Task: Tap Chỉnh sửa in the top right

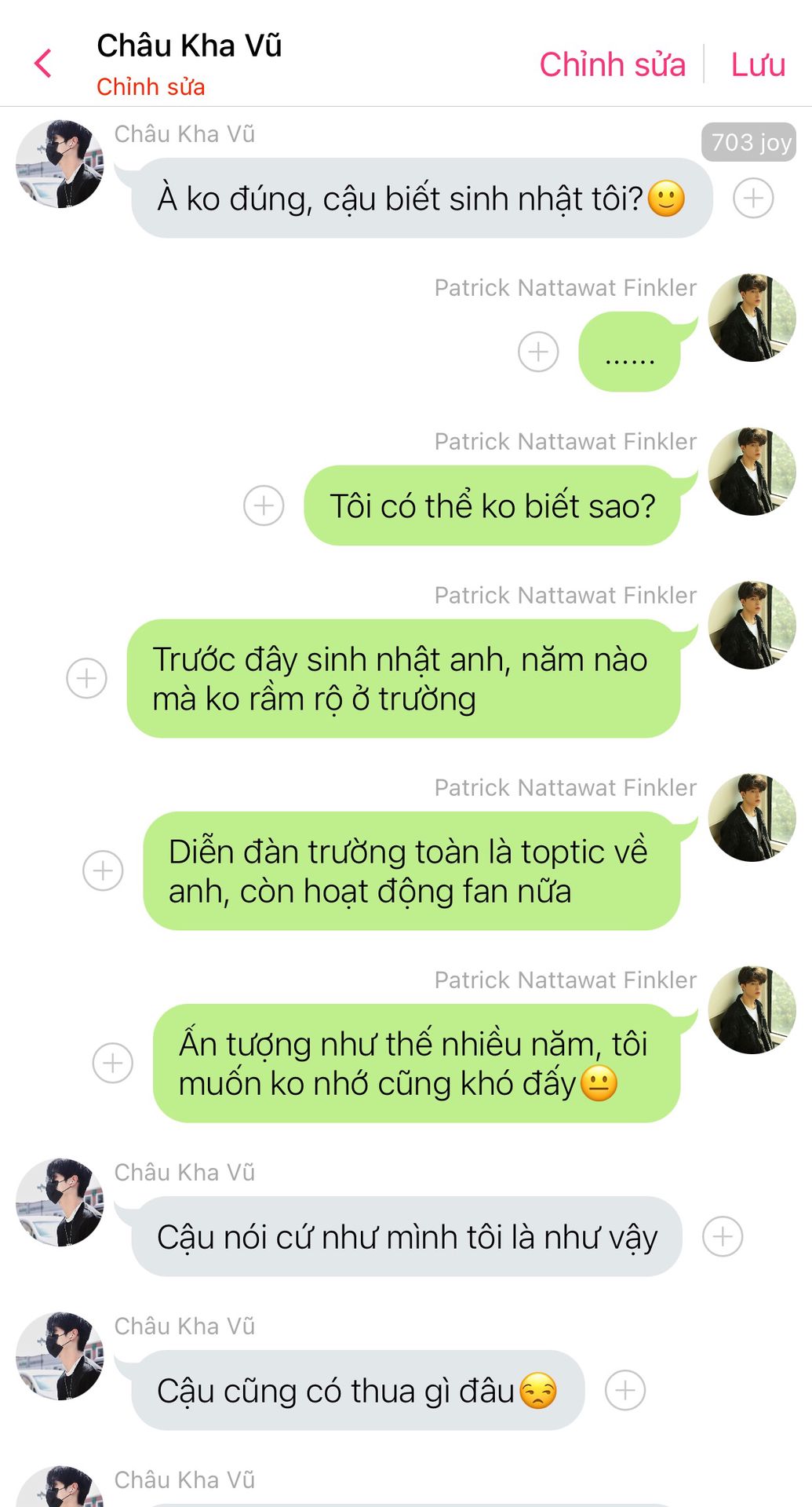Action: click(612, 64)
